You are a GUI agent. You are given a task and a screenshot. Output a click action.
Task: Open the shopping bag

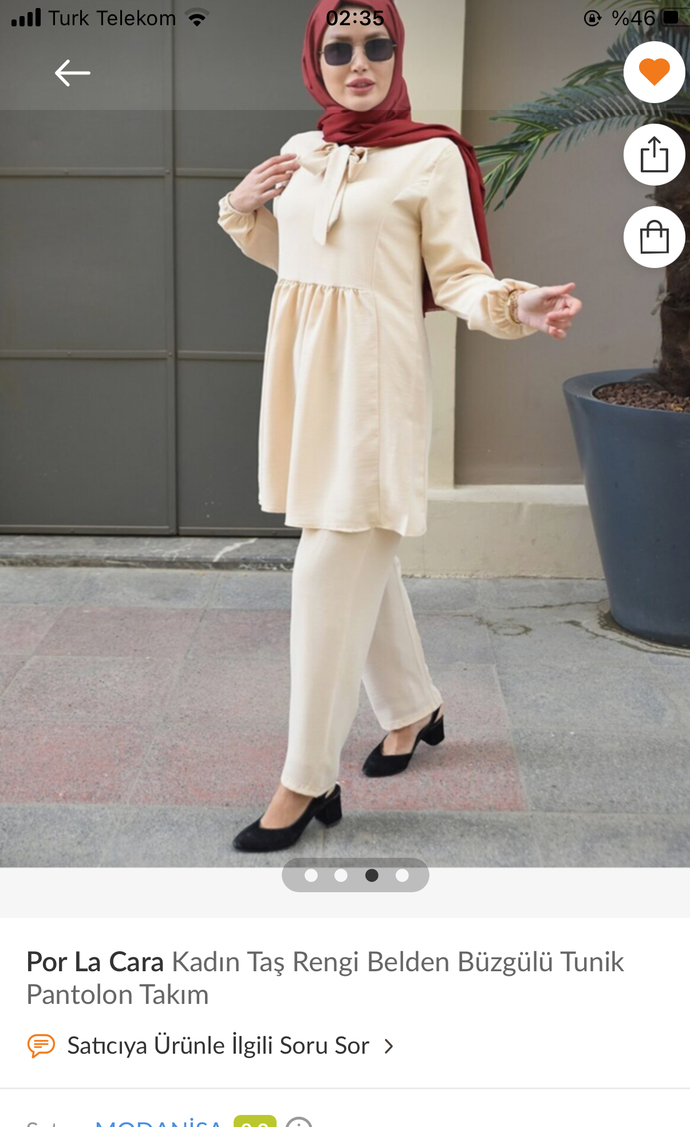point(654,237)
